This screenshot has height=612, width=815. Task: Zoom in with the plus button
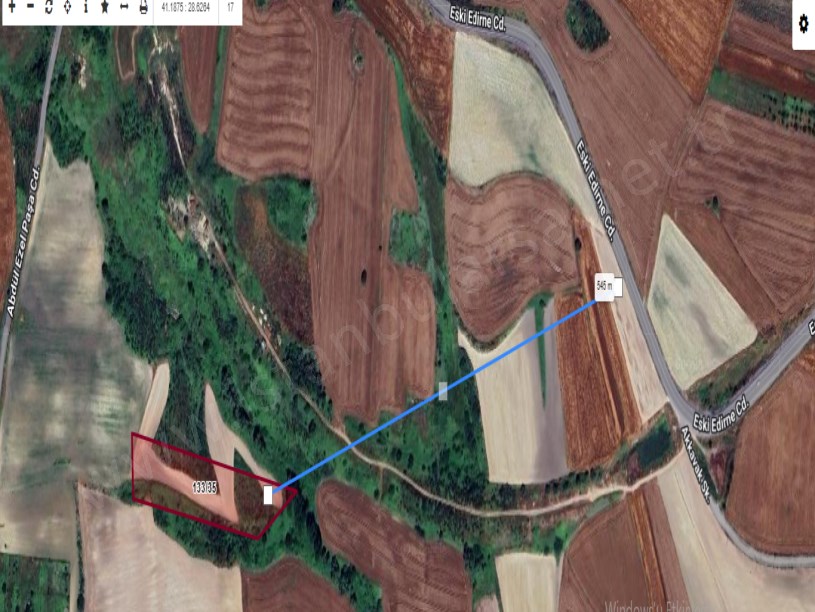point(11,6)
